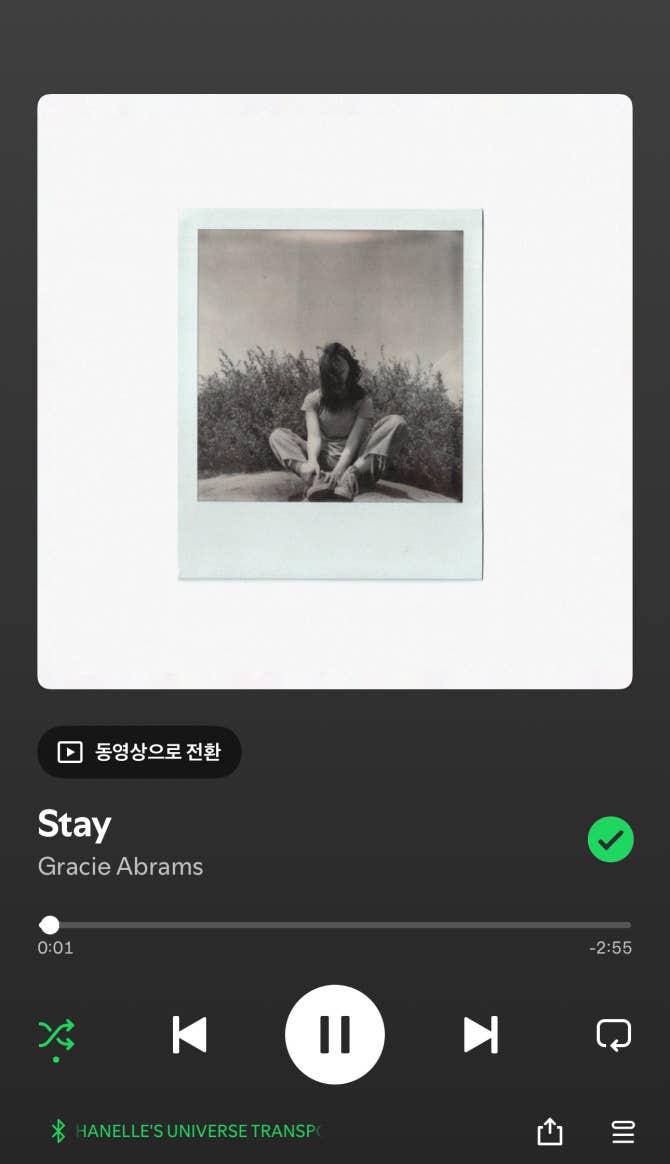Switch to video with 동영상으로 전환
670x1164 pixels.
click(x=139, y=752)
